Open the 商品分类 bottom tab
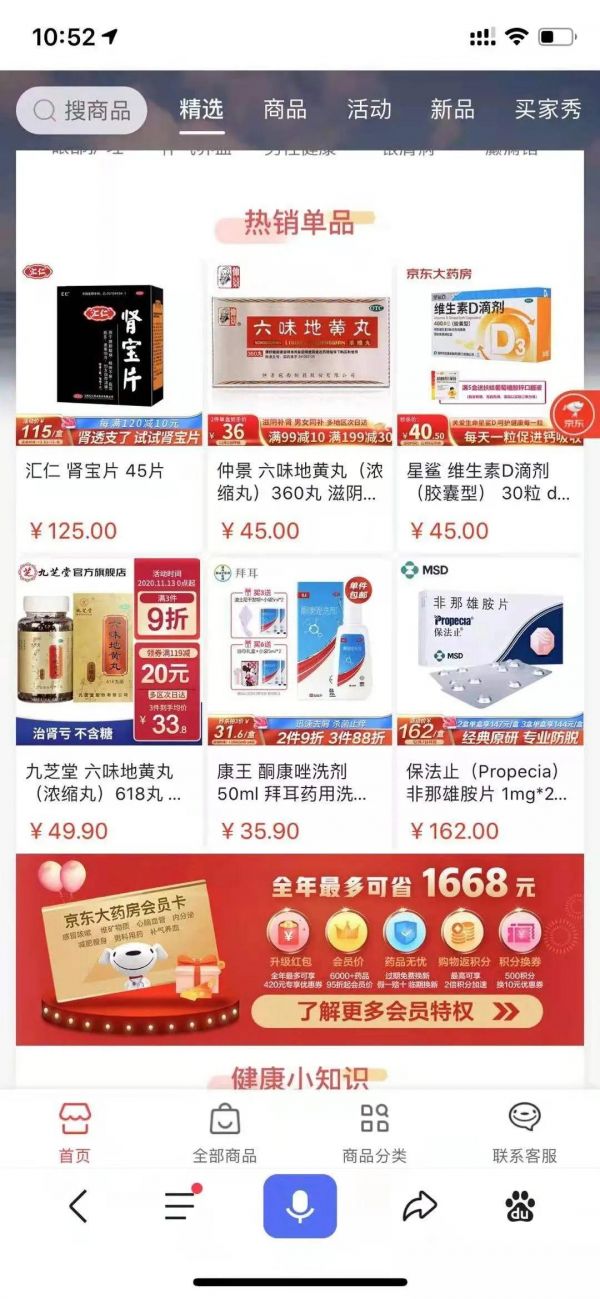The height and width of the screenshot is (1299, 600). pyautogui.click(x=374, y=1133)
